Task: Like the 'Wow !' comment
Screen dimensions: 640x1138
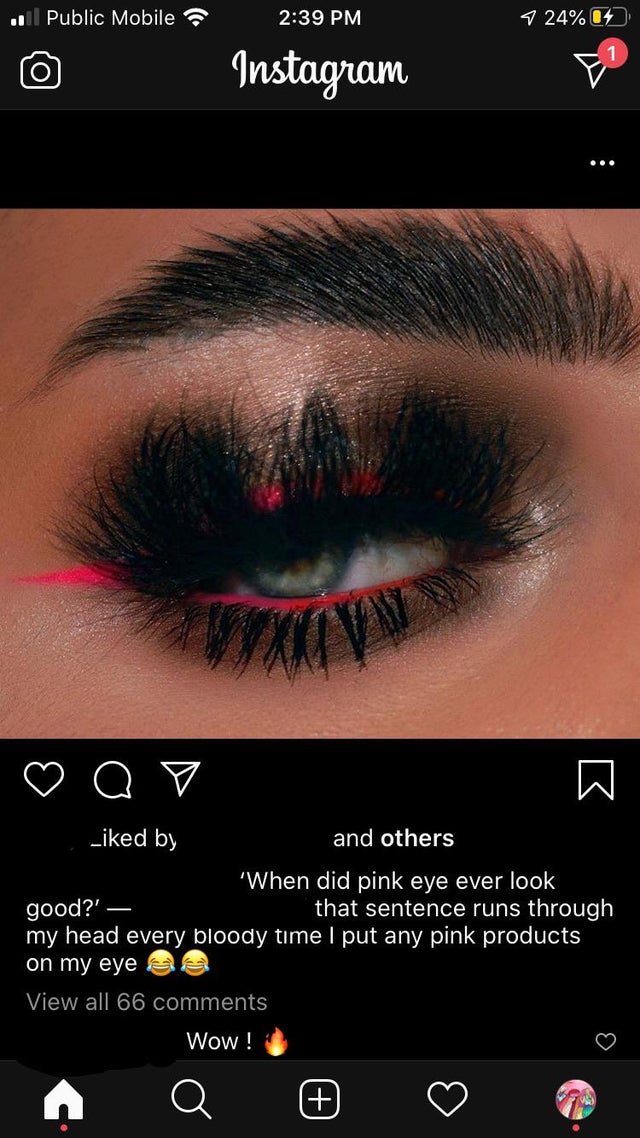Action: (605, 1041)
